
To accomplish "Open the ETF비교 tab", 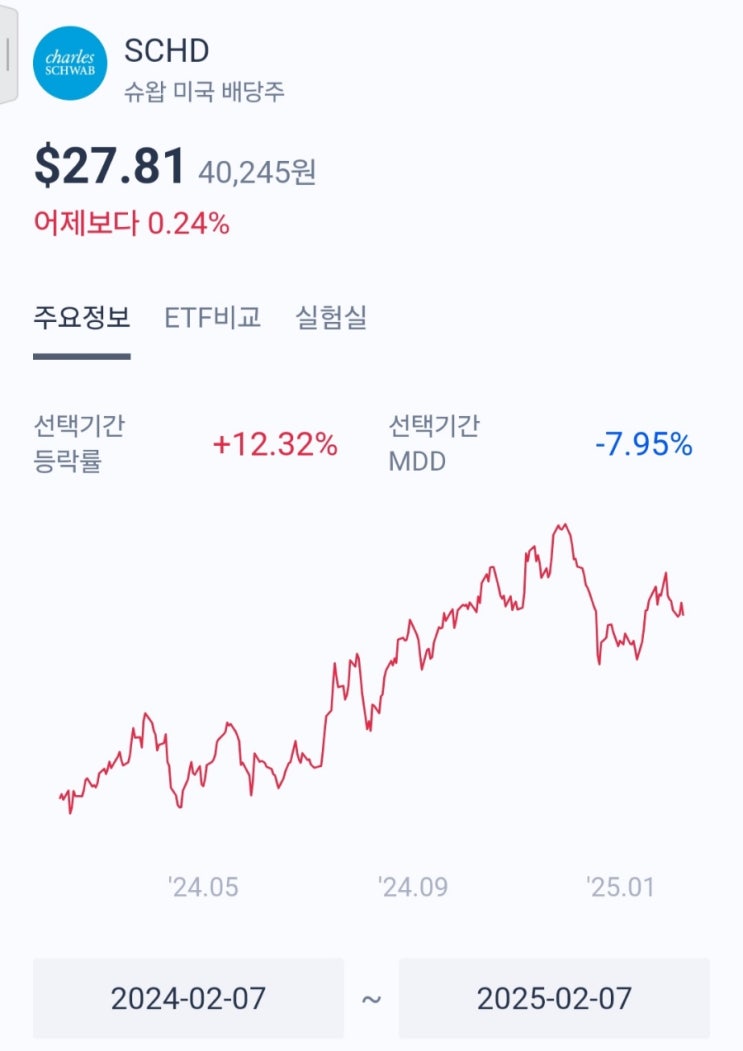I will coord(213,319).
